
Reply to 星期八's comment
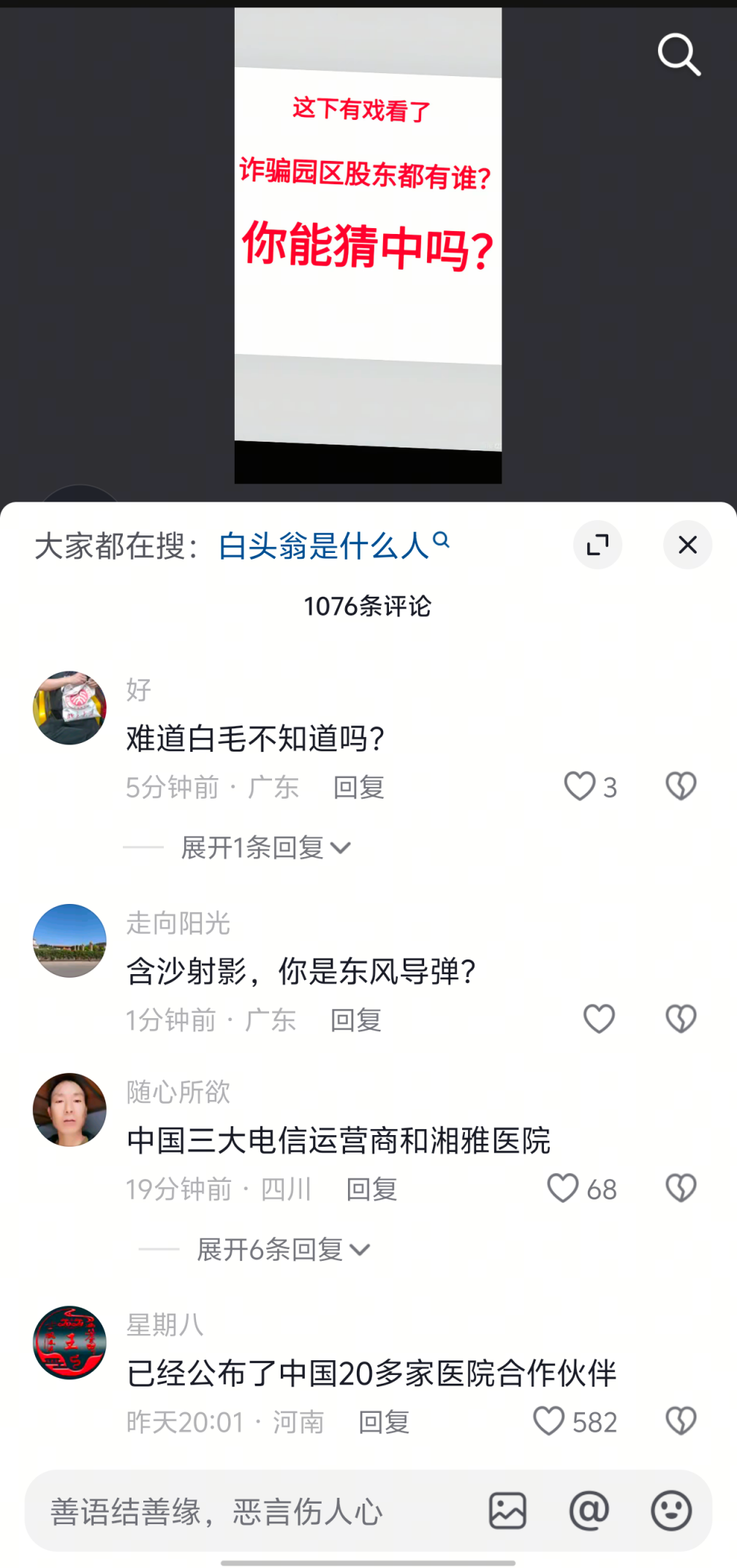coord(384,1422)
